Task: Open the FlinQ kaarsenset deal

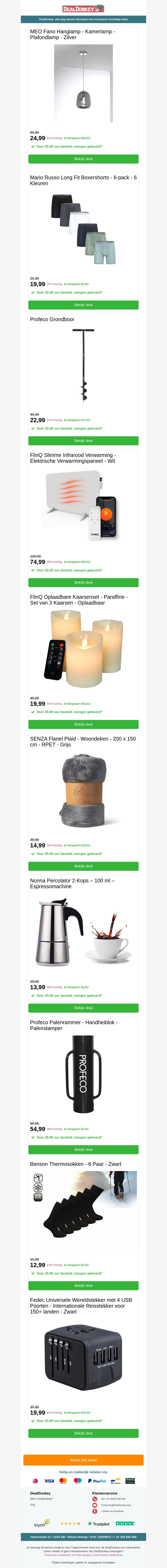Action: 83,724
